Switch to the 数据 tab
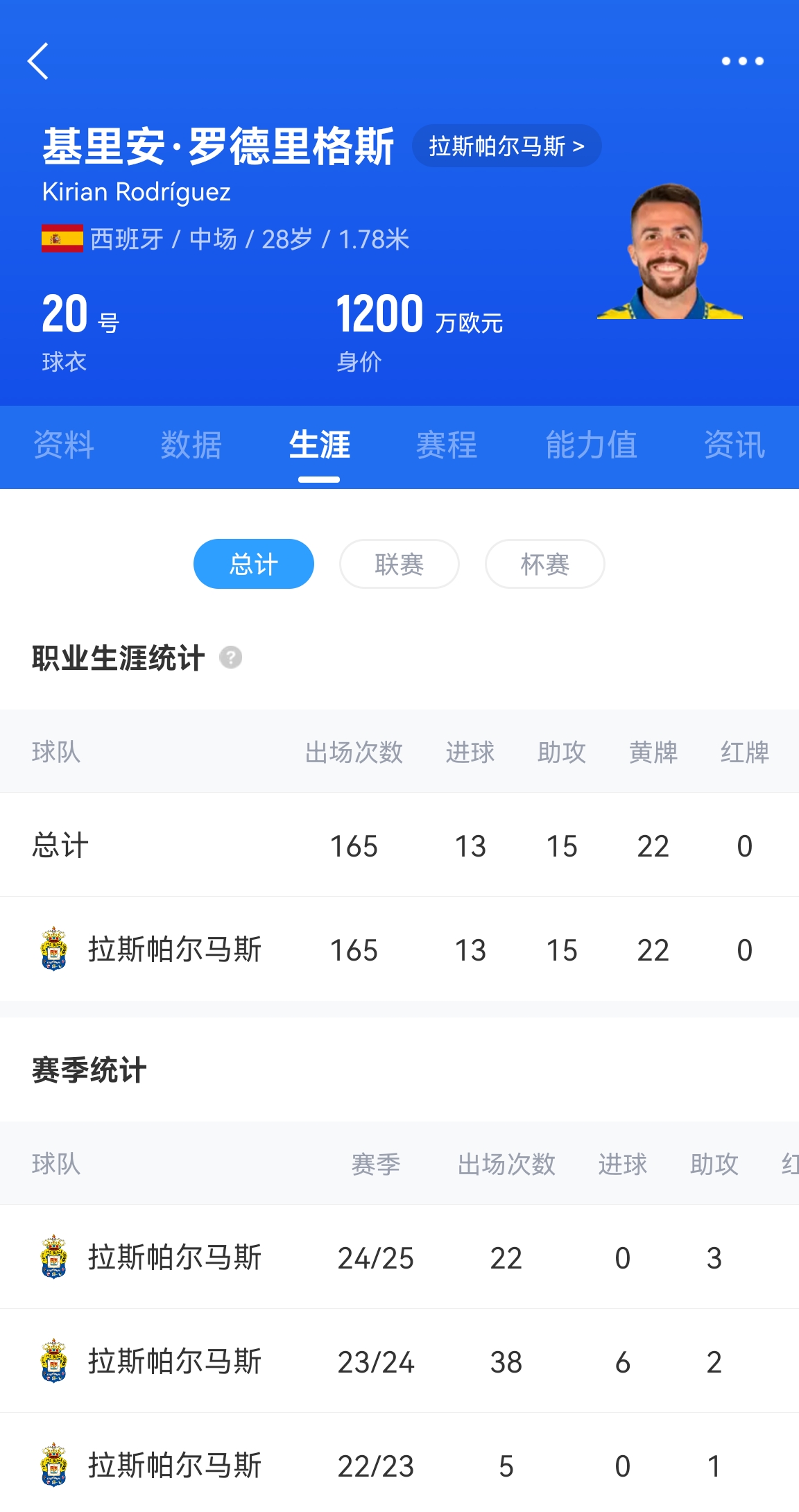 click(191, 445)
